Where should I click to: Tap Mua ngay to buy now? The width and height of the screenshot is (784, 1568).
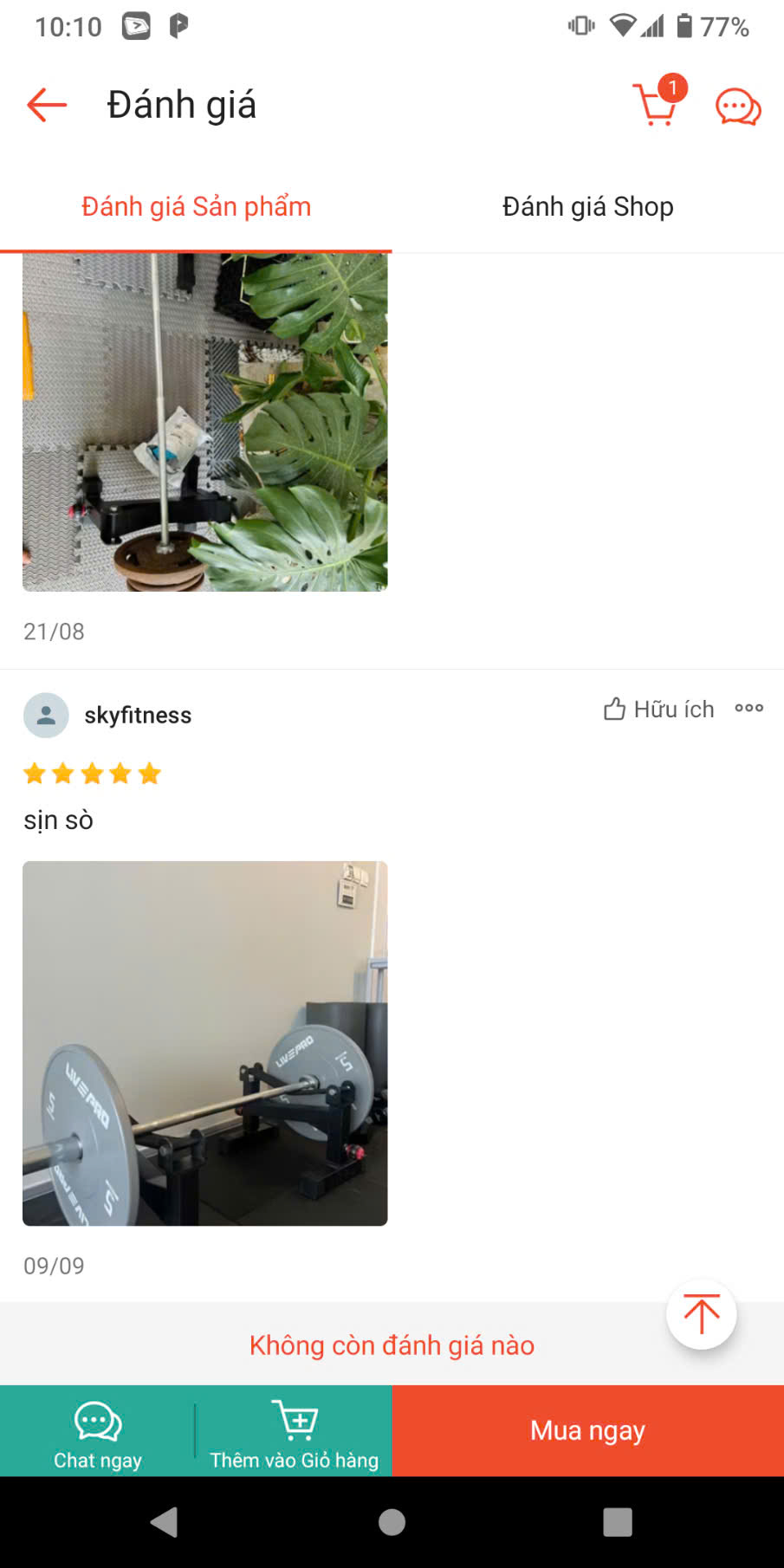point(587,1431)
